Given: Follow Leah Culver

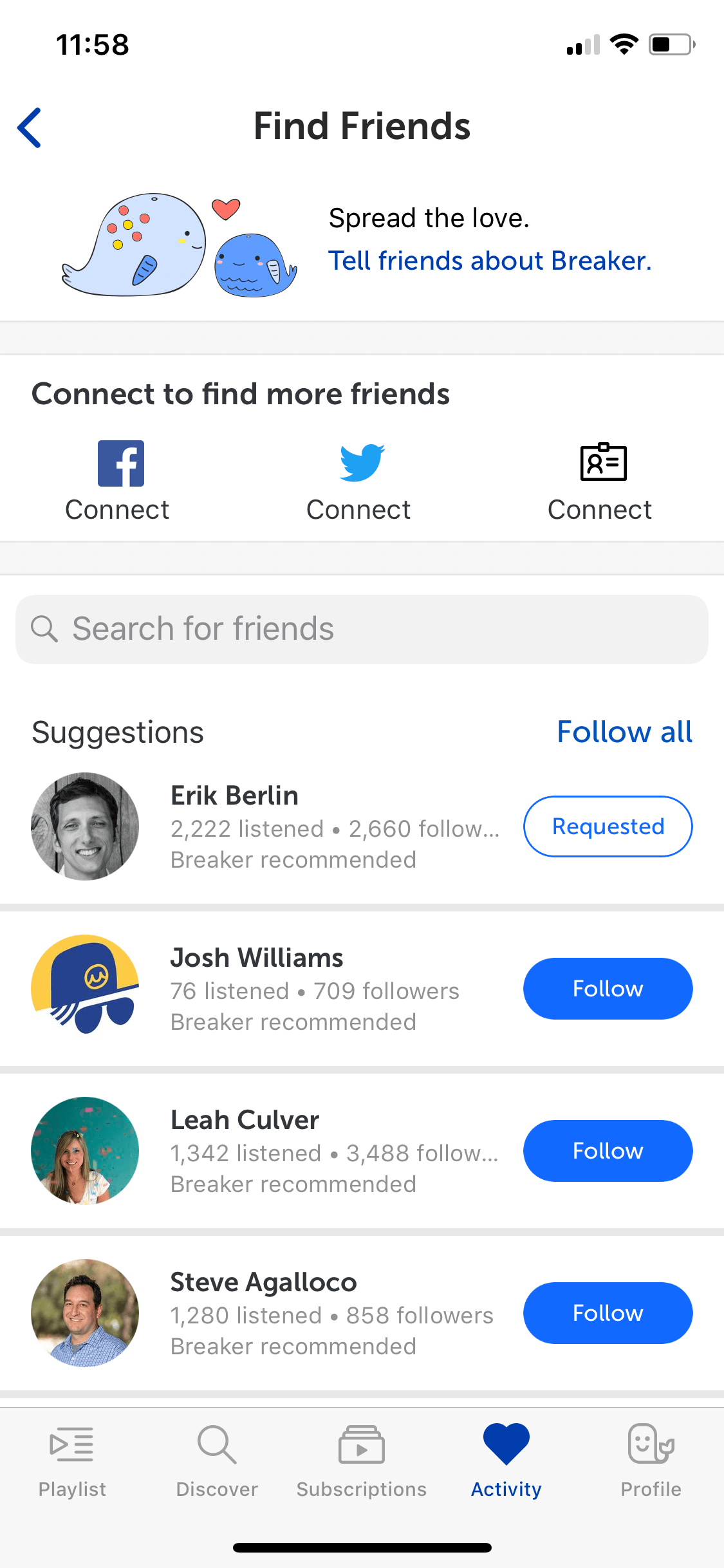Looking at the screenshot, I should coord(608,1151).
